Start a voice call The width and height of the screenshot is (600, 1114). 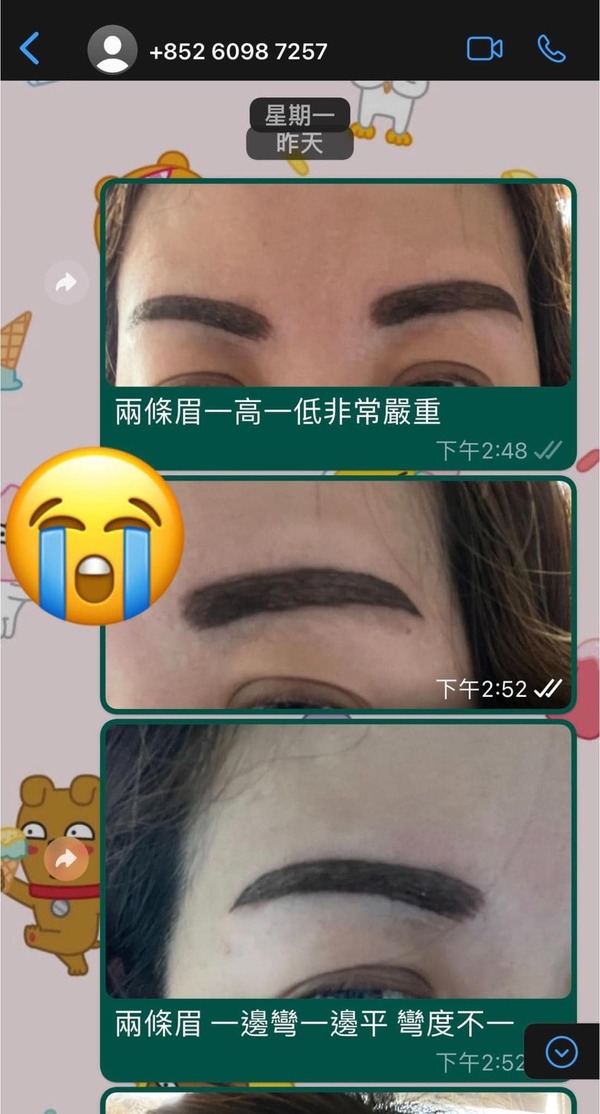(x=551, y=48)
